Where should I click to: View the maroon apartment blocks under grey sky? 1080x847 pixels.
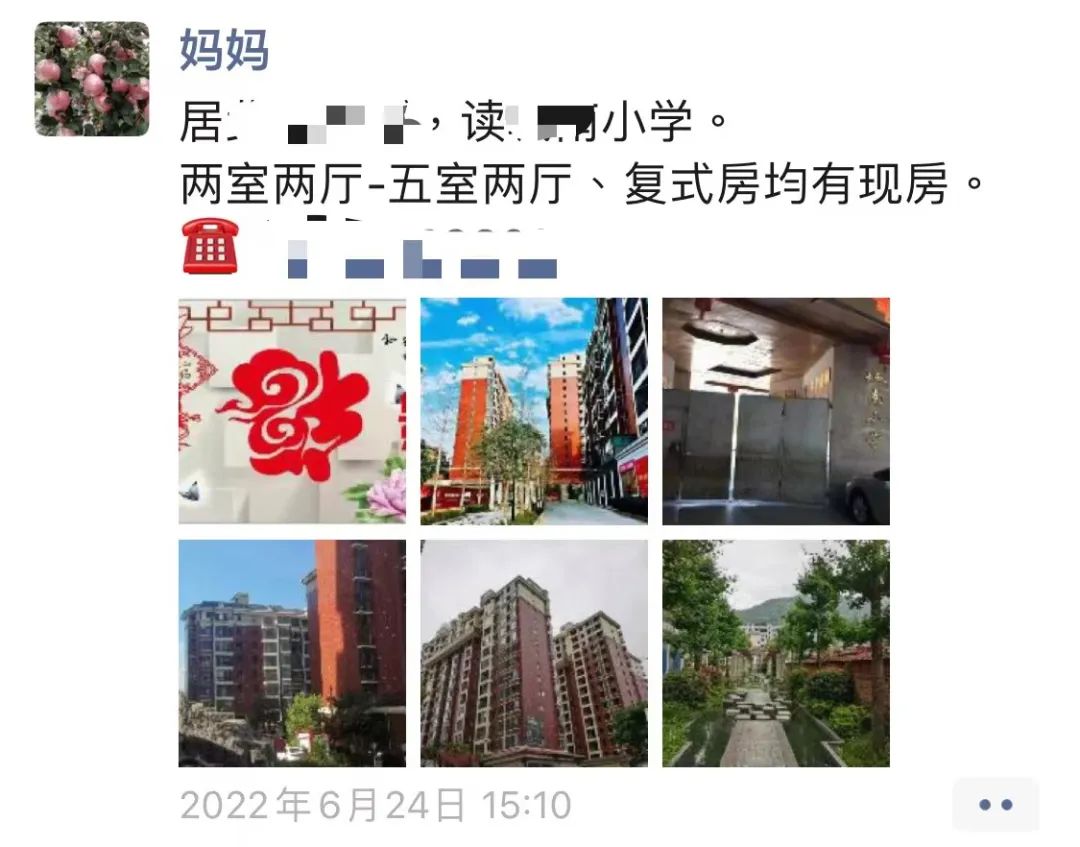[x=534, y=653]
